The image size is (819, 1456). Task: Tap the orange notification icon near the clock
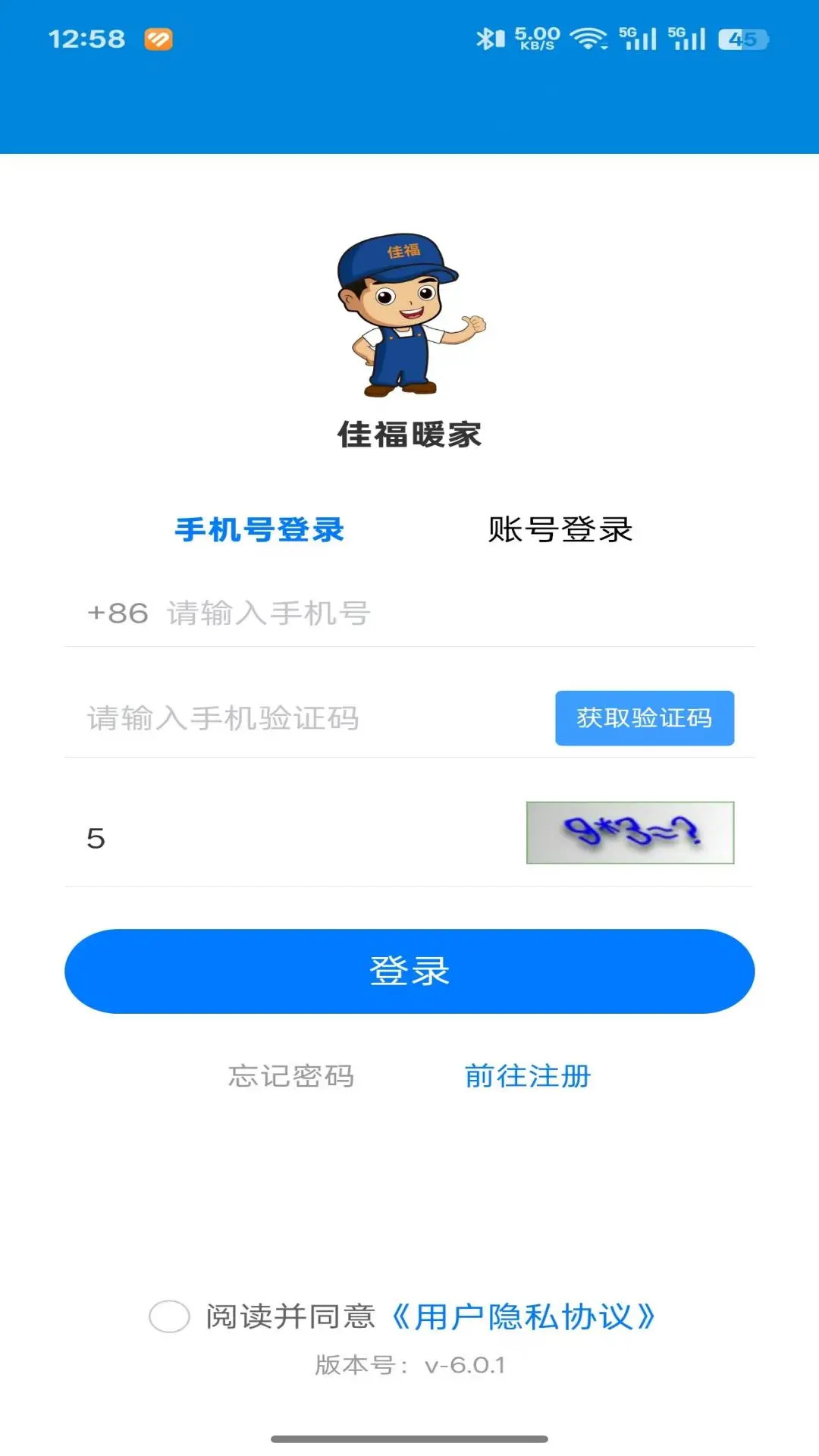[155, 38]
